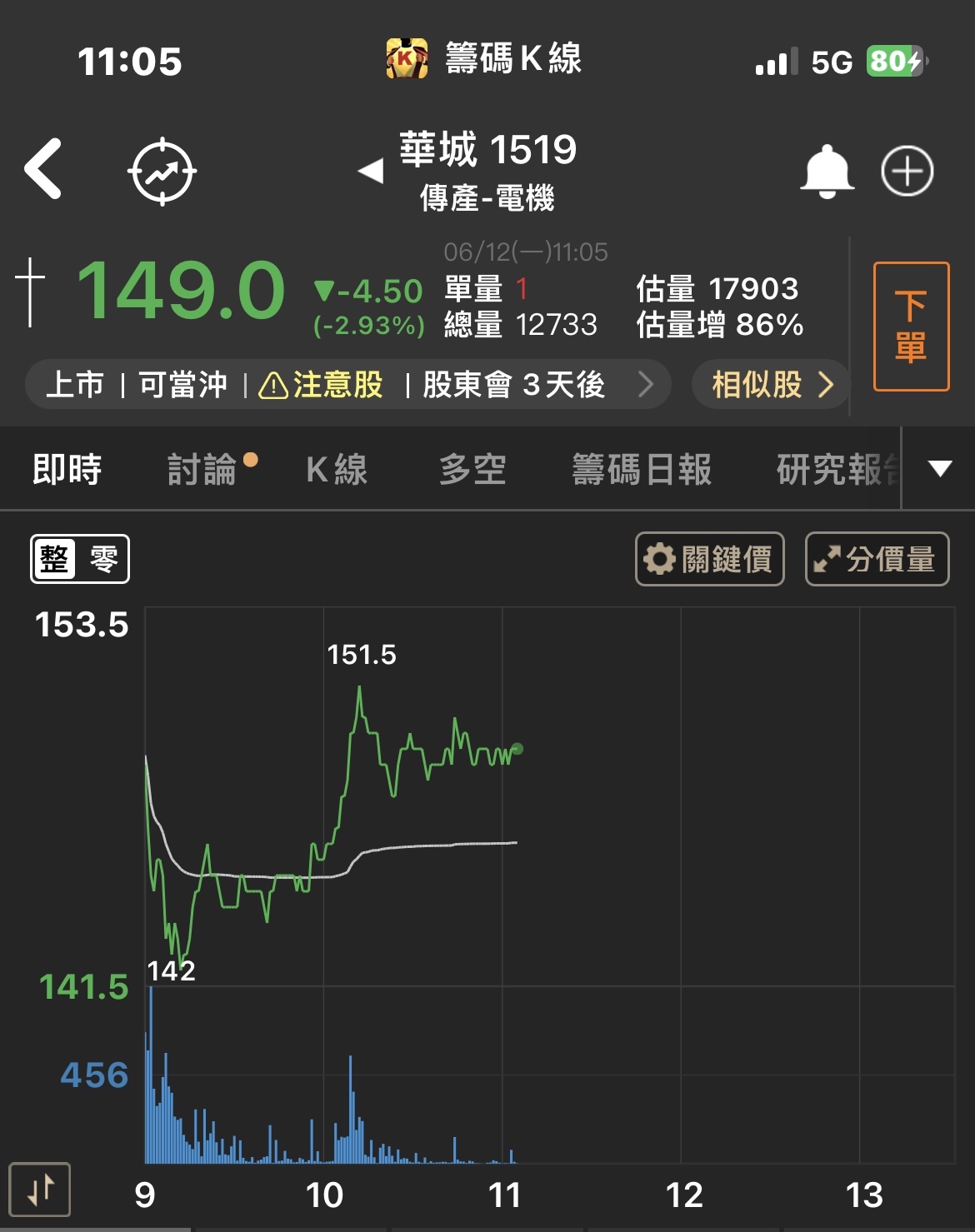This screenshot has width=975, height=1232.
Task: Switch to the 討論 tab
Action: click(202, 470)
